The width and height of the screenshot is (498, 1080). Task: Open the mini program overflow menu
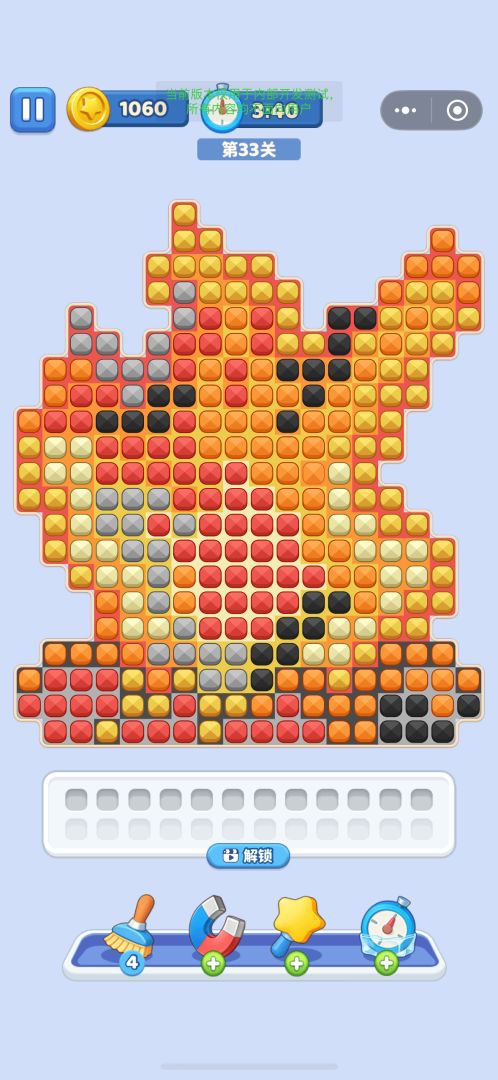pyautogui.click(x=406, y=110)
